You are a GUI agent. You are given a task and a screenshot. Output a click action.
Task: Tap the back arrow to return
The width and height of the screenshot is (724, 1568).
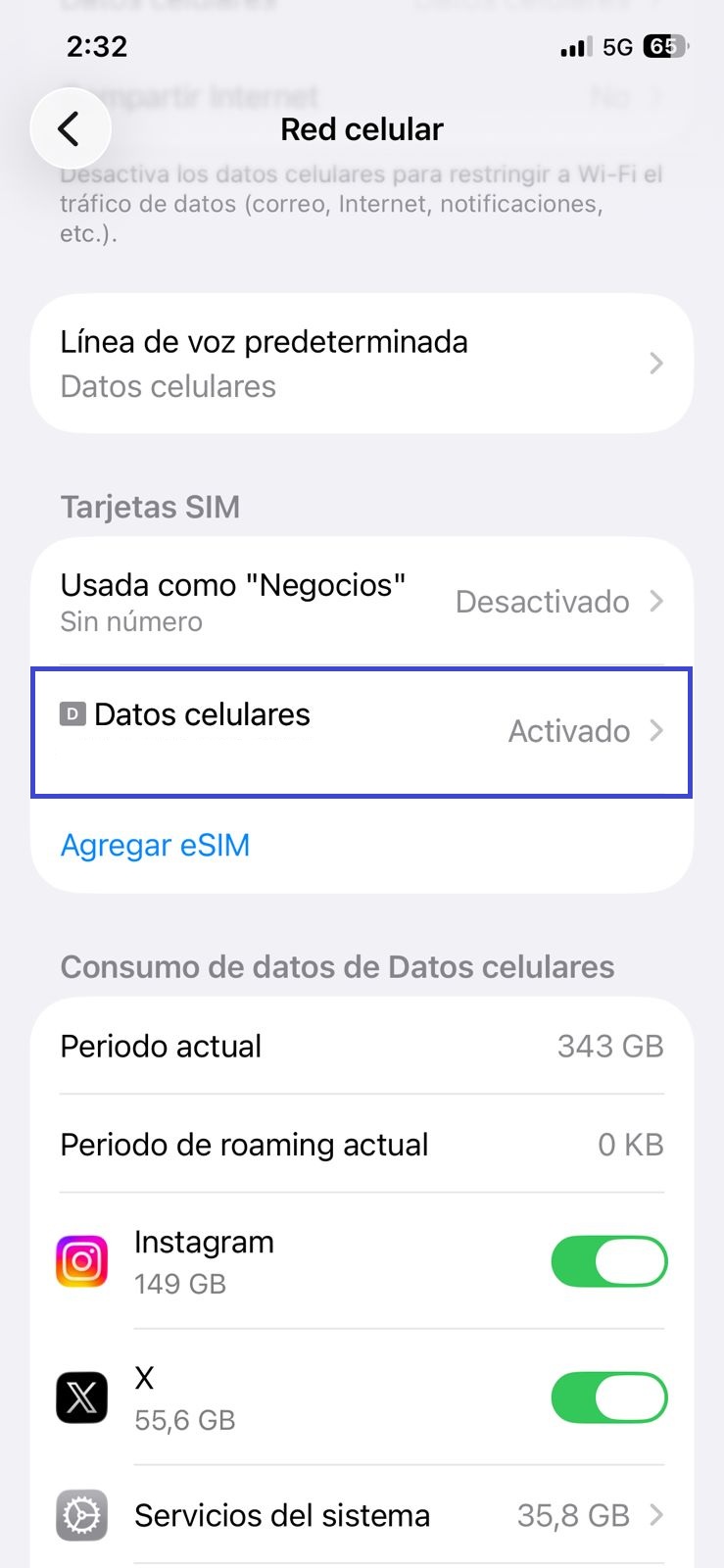[71, 128]
